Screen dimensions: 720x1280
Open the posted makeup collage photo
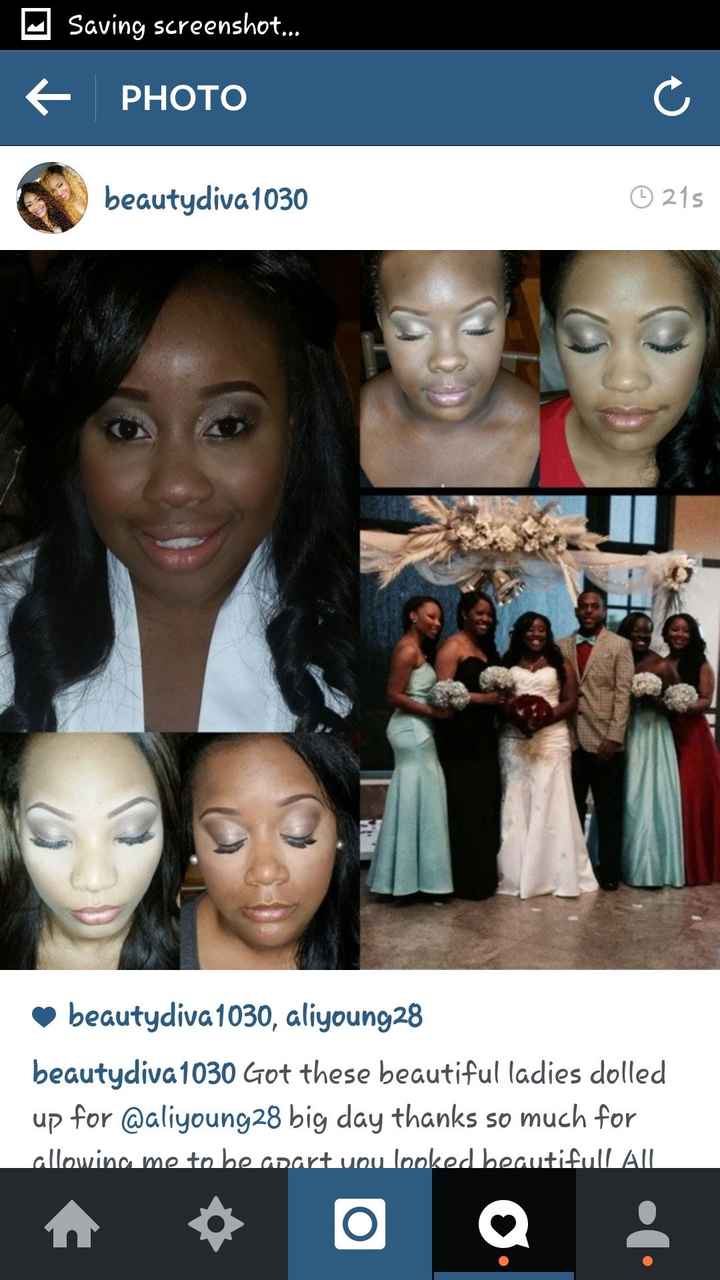click(x=360, y=610)
